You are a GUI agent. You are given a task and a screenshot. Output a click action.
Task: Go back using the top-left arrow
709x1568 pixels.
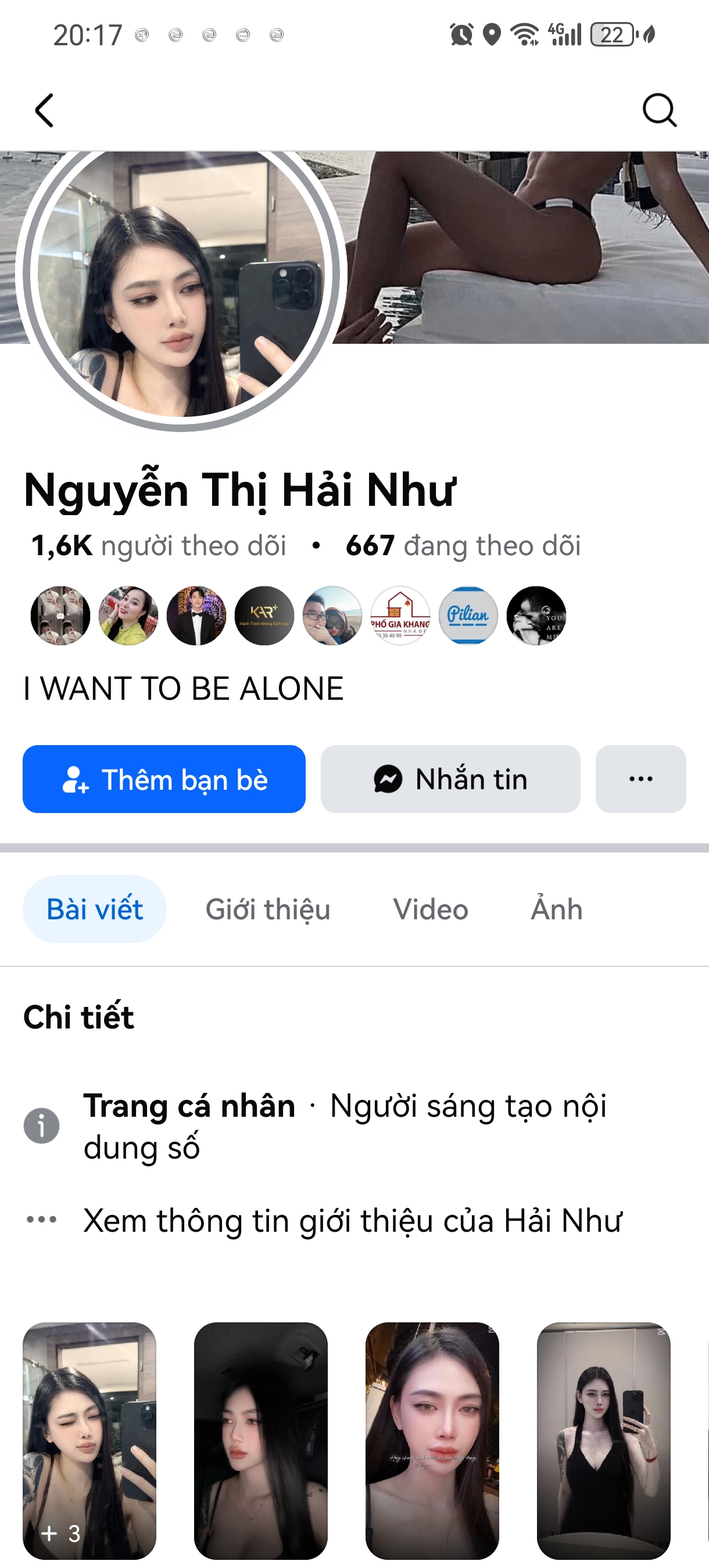tap(45, 111)
